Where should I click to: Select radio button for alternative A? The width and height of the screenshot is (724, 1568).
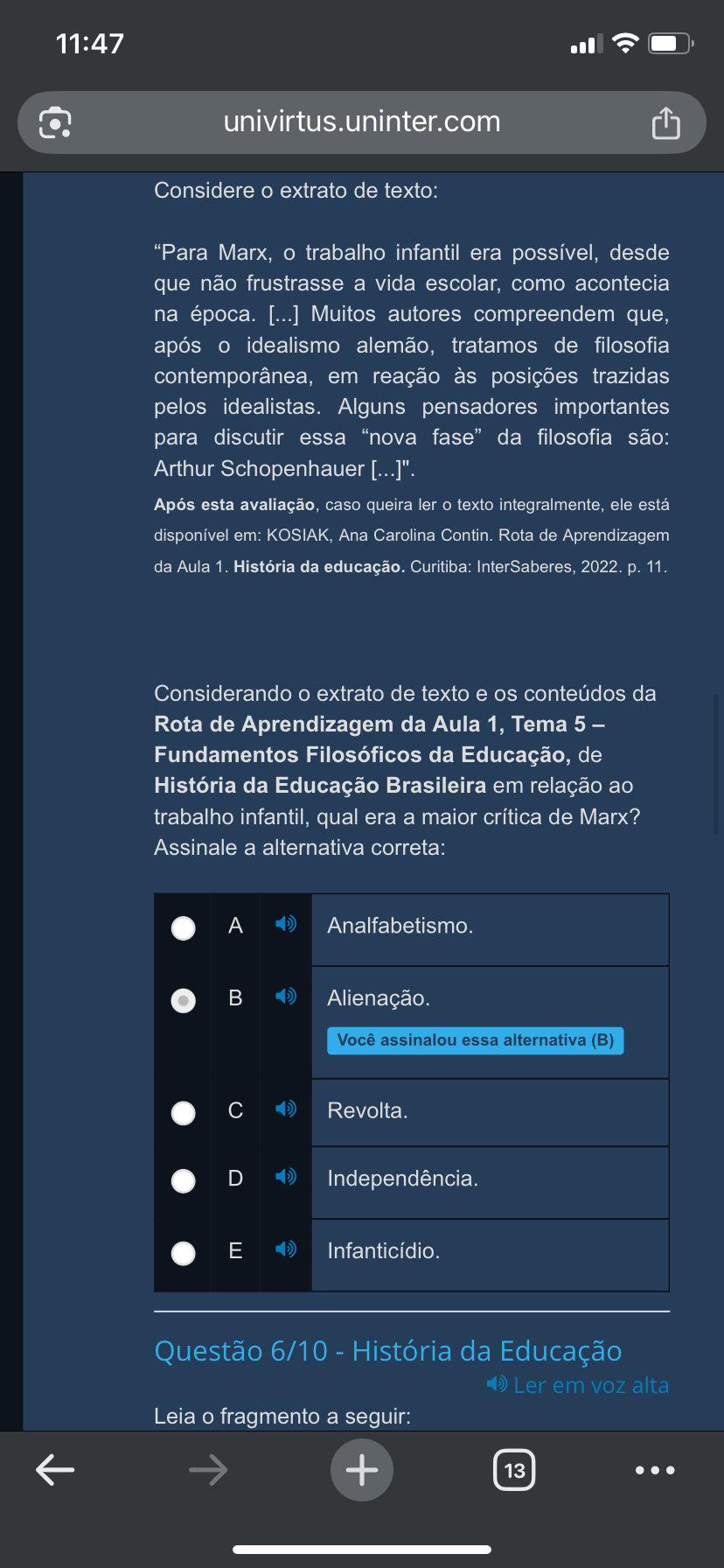coord(184,927)
